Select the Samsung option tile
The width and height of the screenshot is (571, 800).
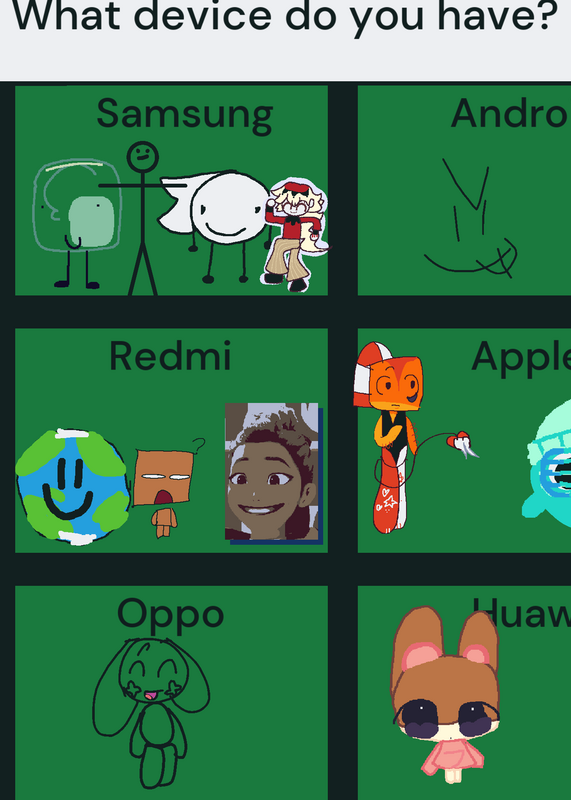click(x=171, y=190)
